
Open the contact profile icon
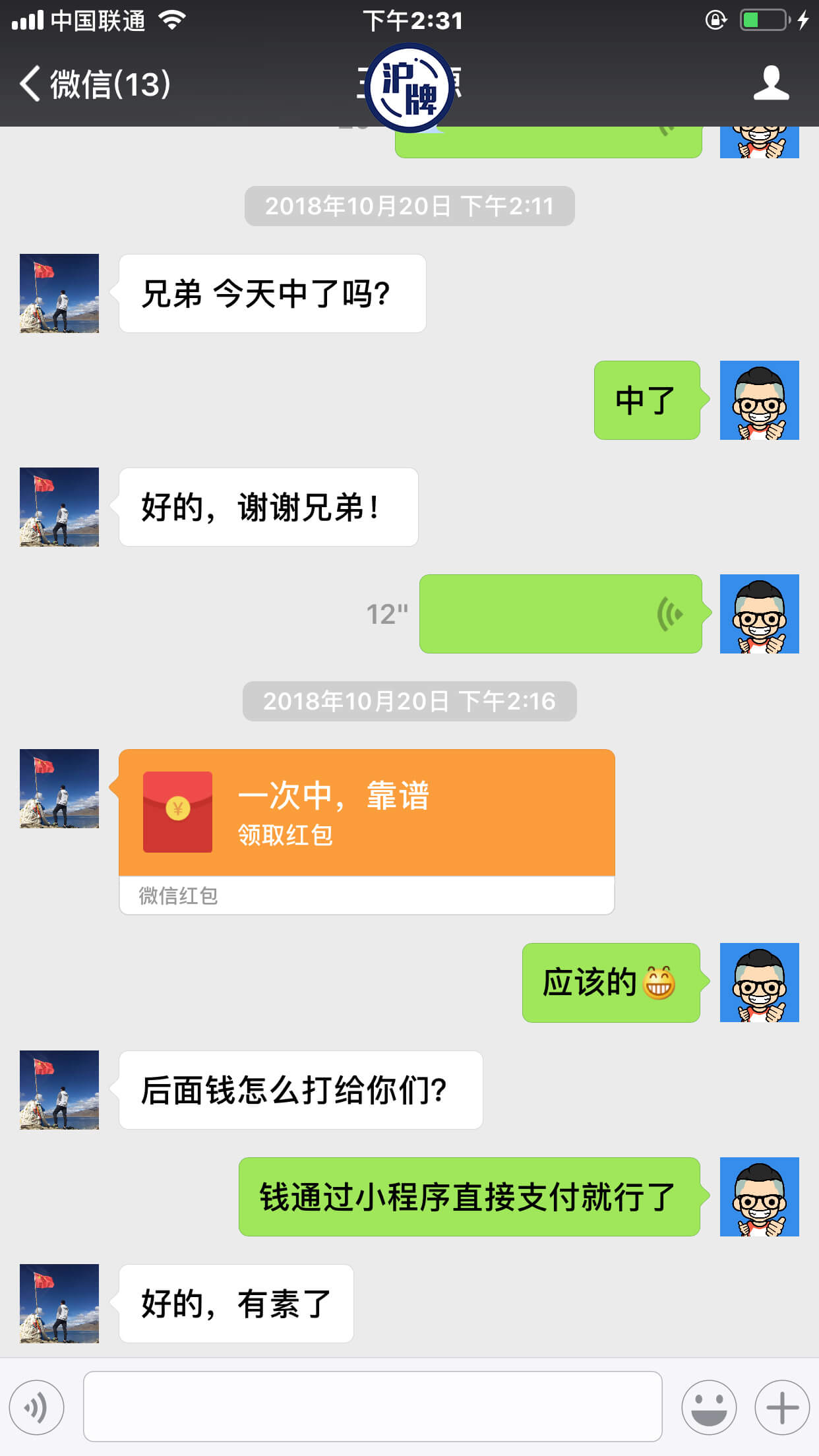pyautogui.click(x=770, y=84)
